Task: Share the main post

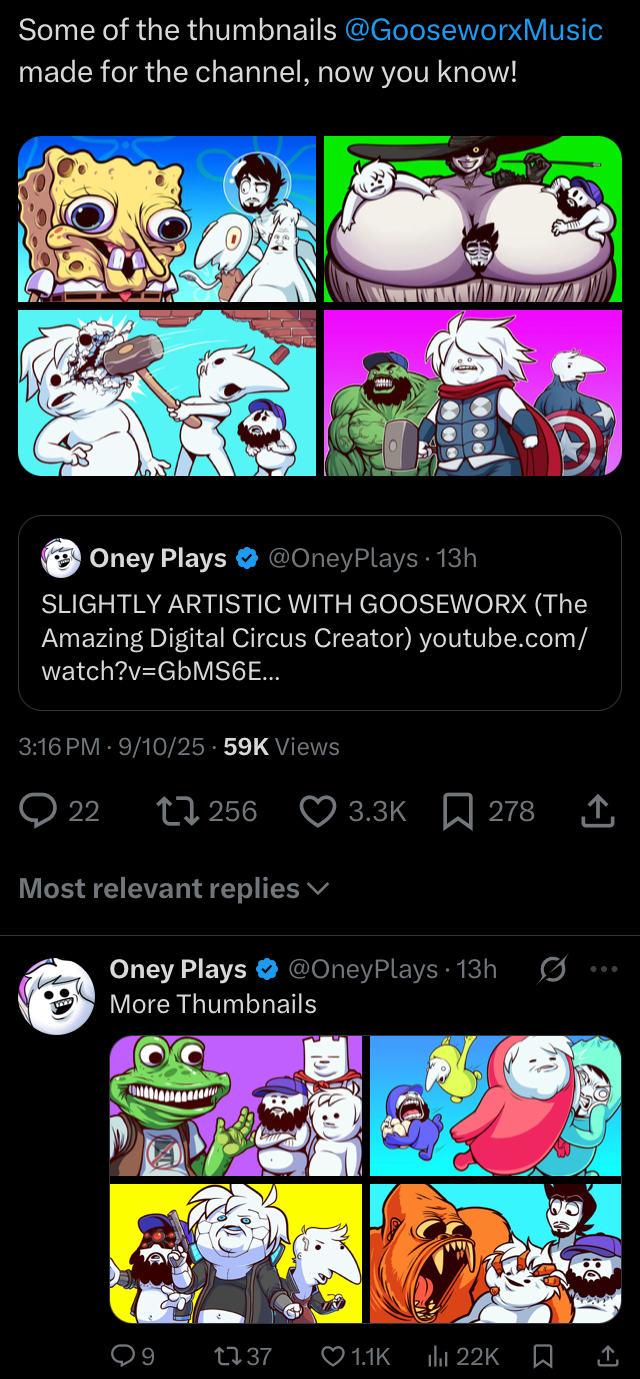Action: tap(597, 811)
